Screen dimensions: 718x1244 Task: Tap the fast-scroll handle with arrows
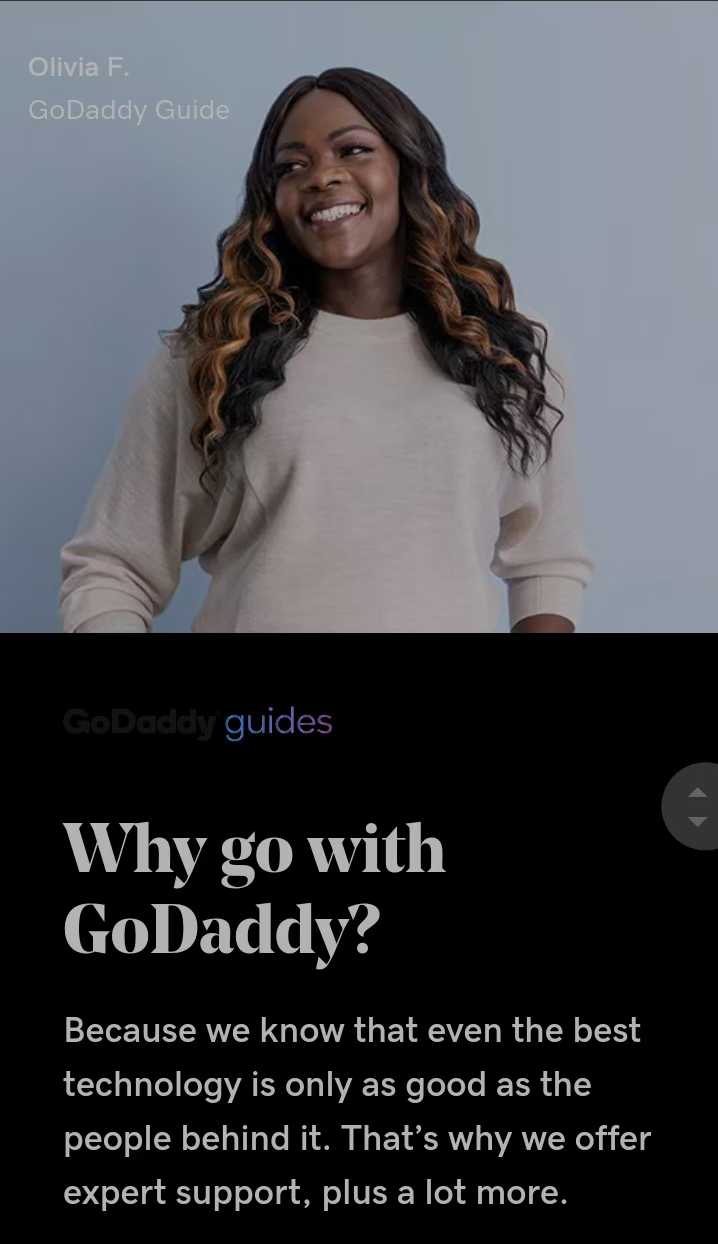[x=696, y=806]
